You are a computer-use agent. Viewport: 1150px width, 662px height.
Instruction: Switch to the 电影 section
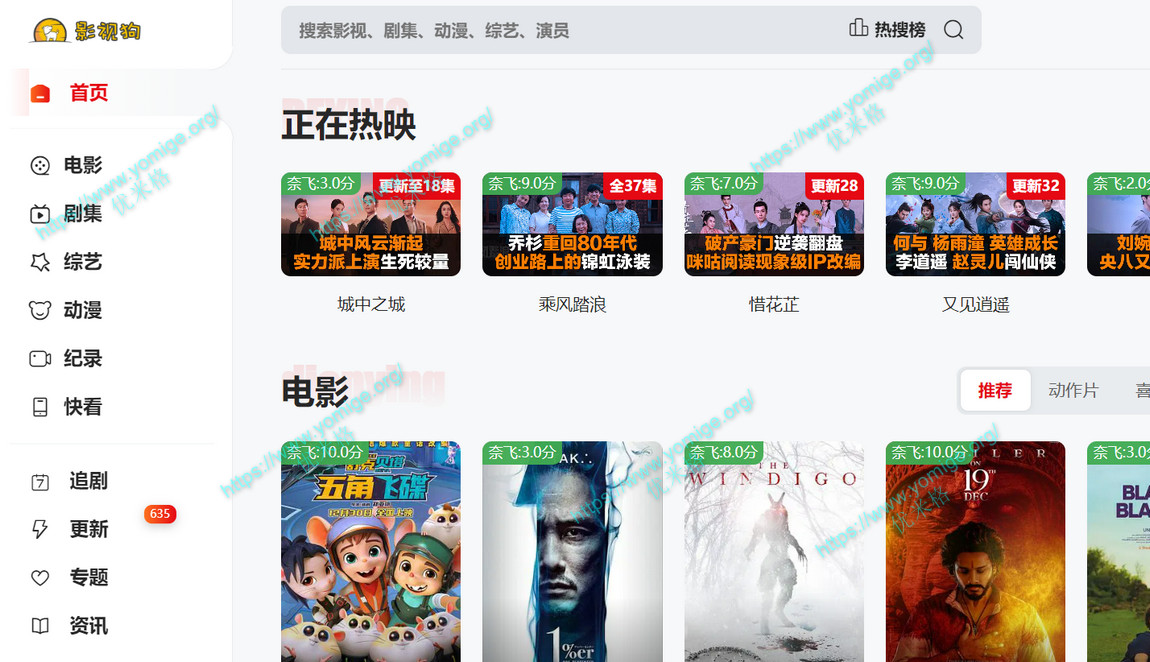[82, 166]
